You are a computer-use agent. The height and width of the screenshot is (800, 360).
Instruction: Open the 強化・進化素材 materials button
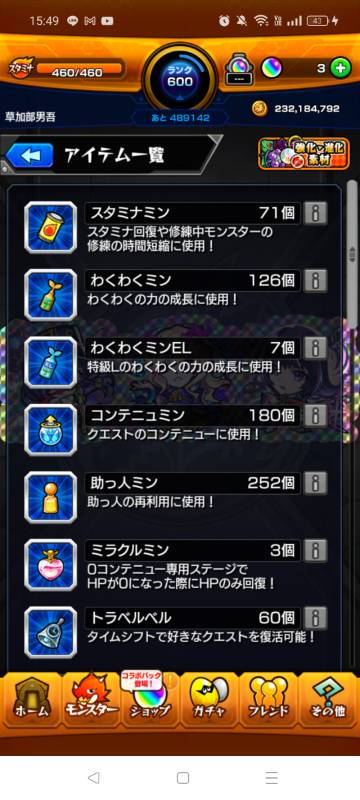click(304, 154)
